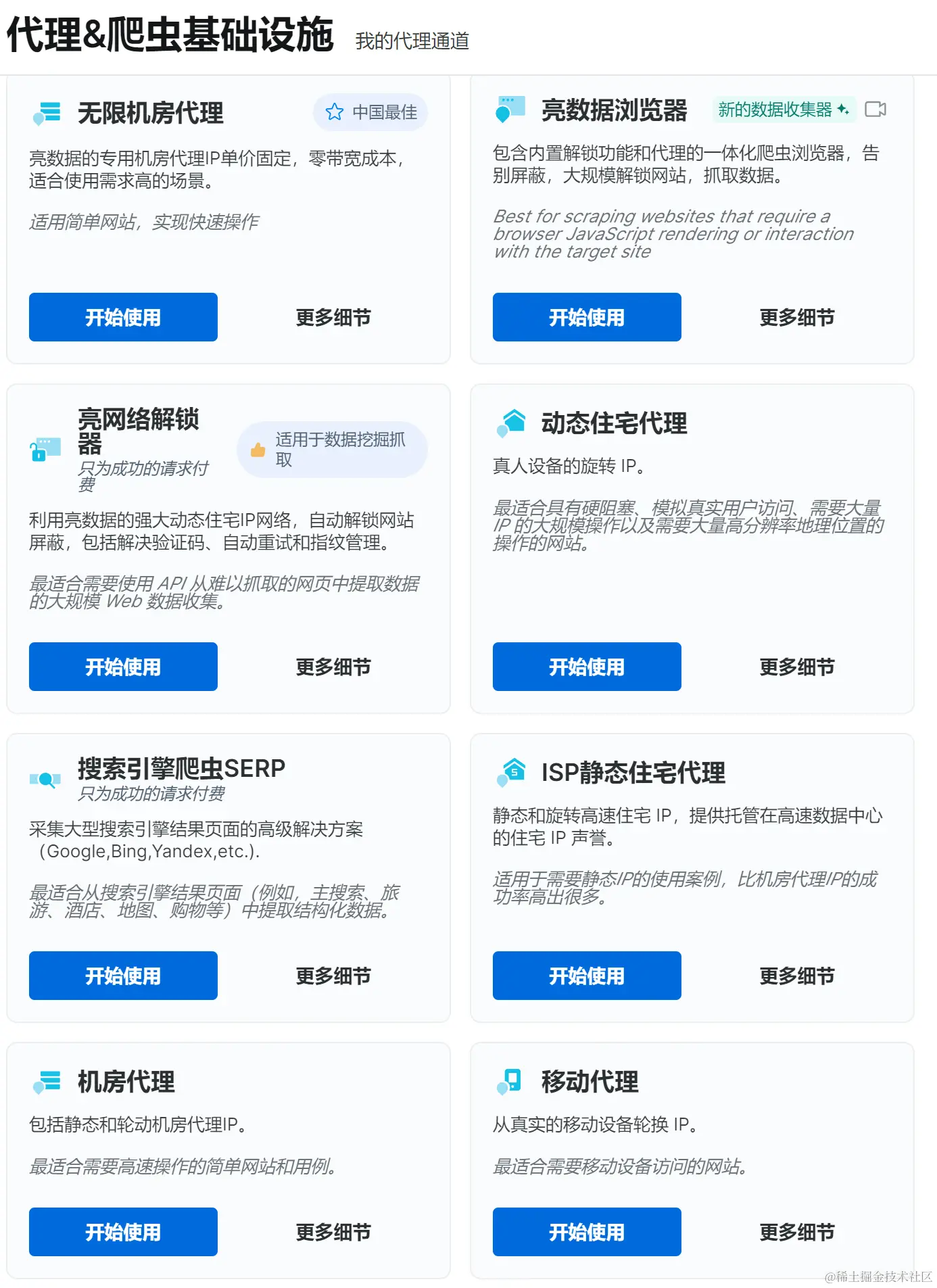
Task: Open the video icon beside 亮数据浏览器
Action: point(875,110)
